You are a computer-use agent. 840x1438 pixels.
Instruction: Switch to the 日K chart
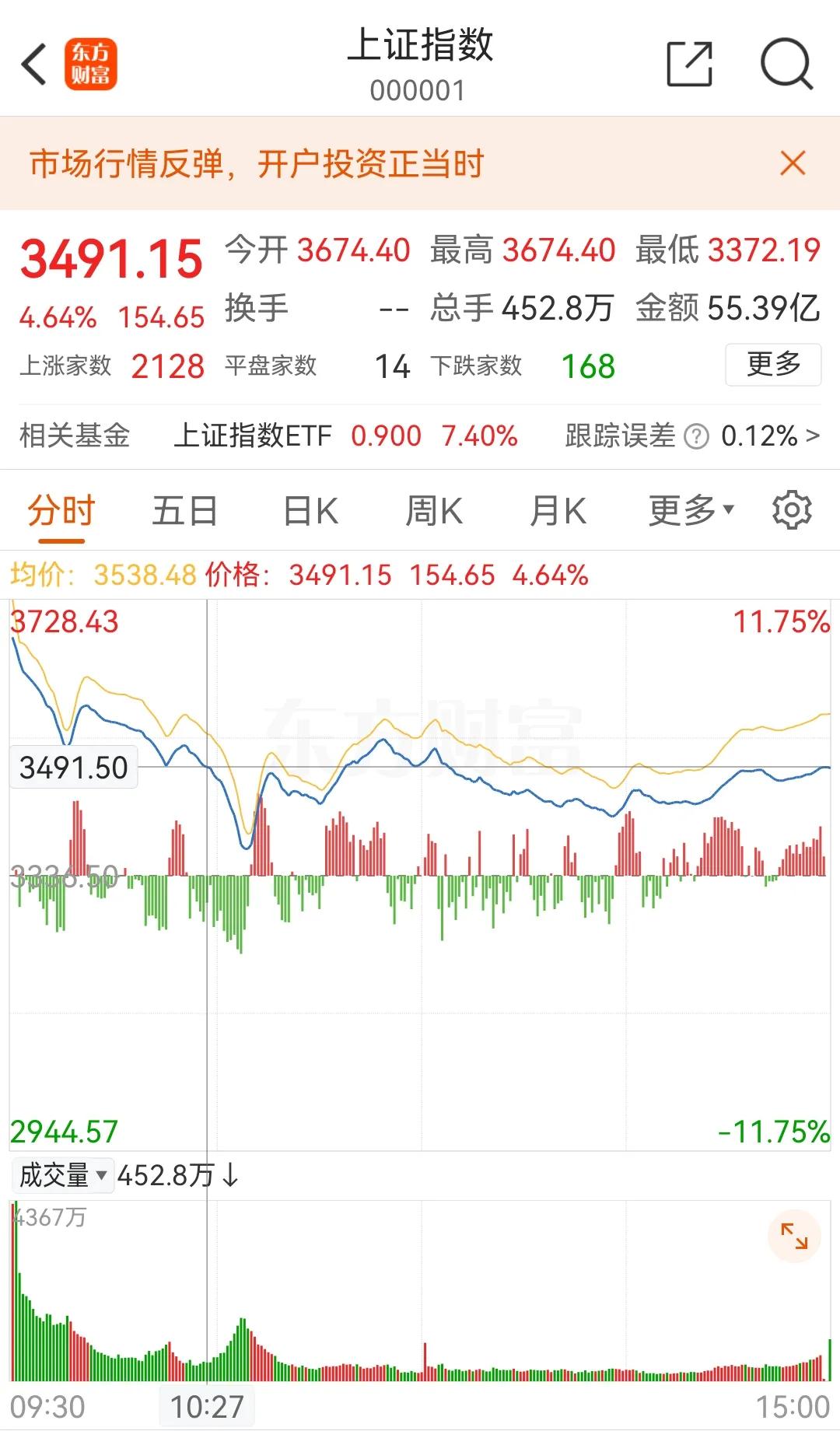click(310, 512)
